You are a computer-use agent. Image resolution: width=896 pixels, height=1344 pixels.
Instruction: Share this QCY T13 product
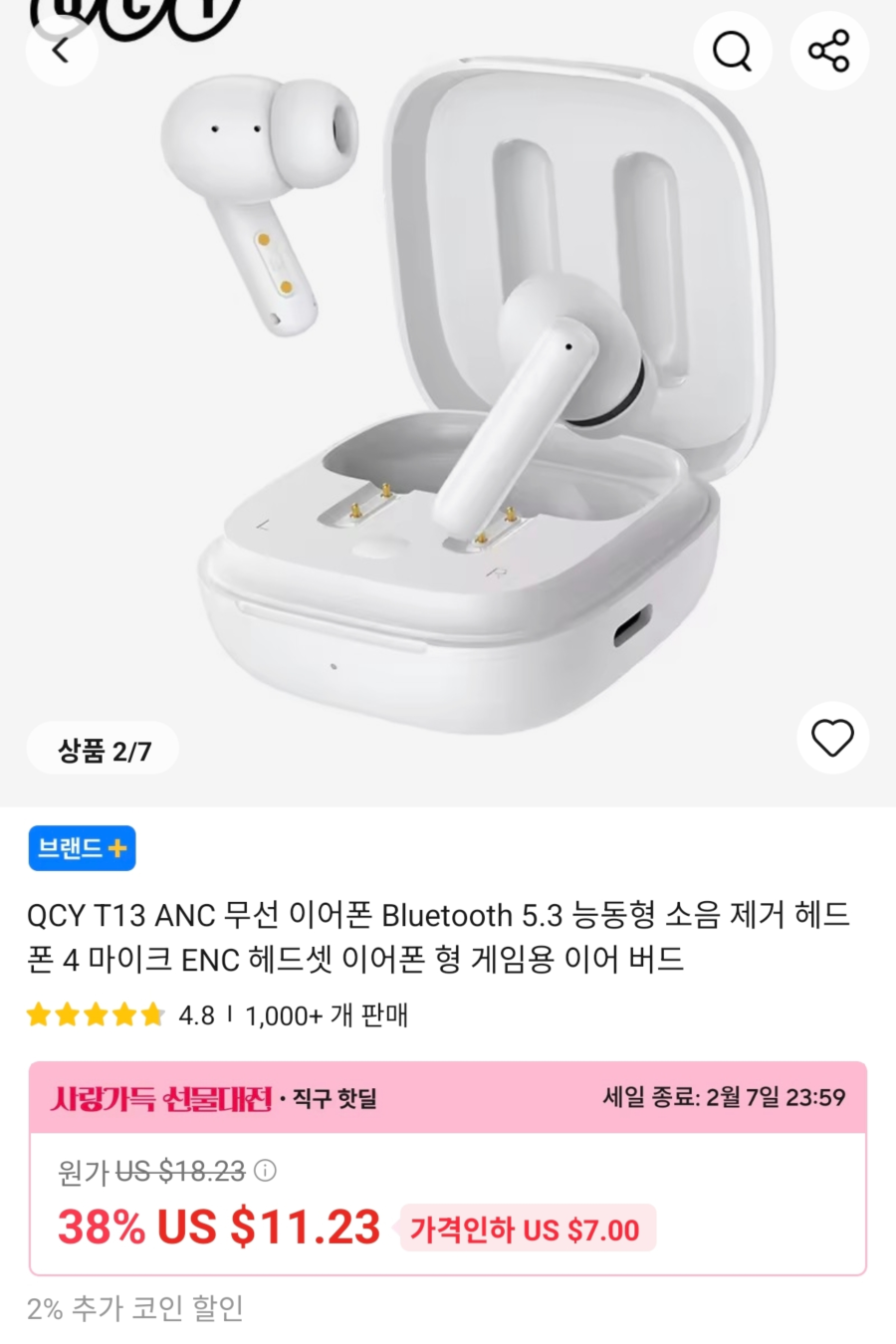point(829,50)
